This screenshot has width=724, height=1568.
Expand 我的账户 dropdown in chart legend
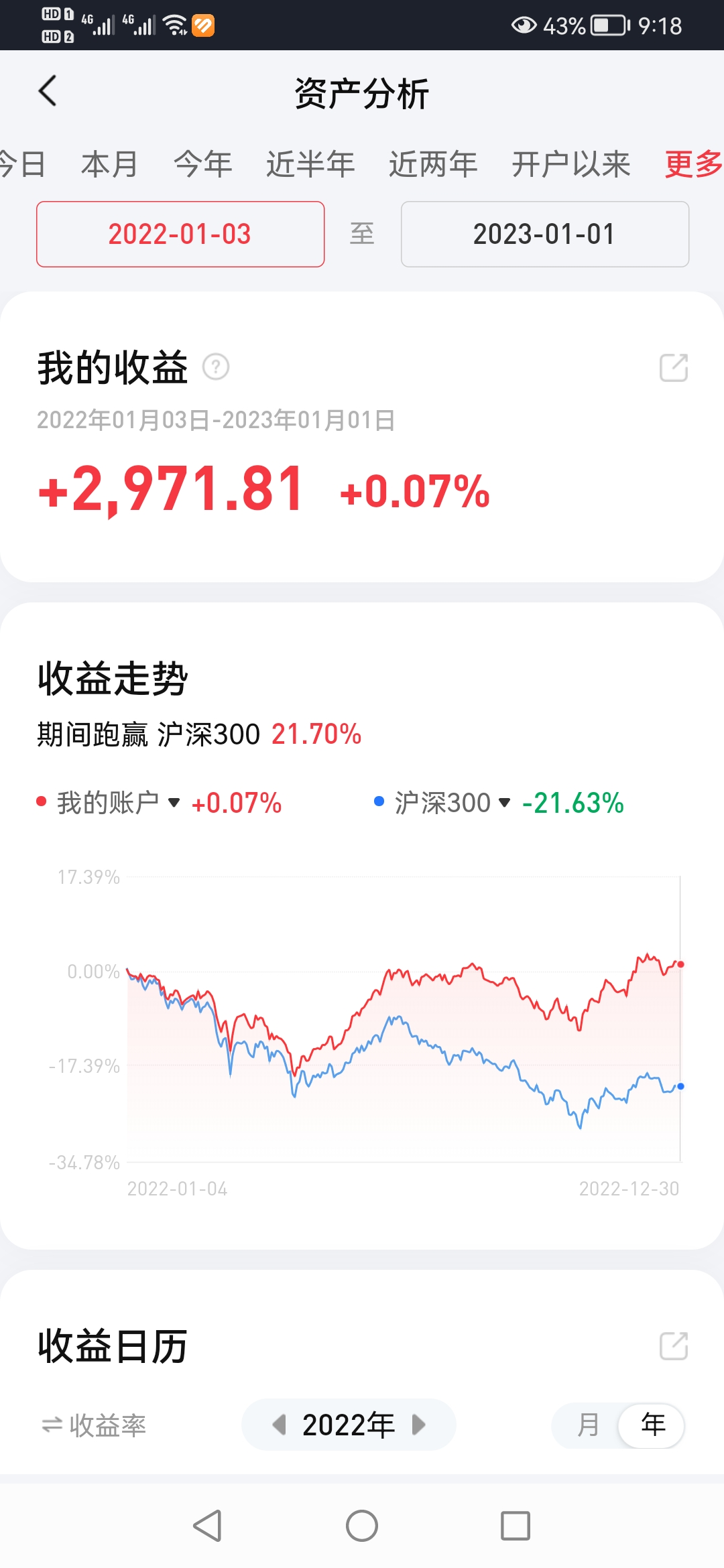(x=174, y=802)
